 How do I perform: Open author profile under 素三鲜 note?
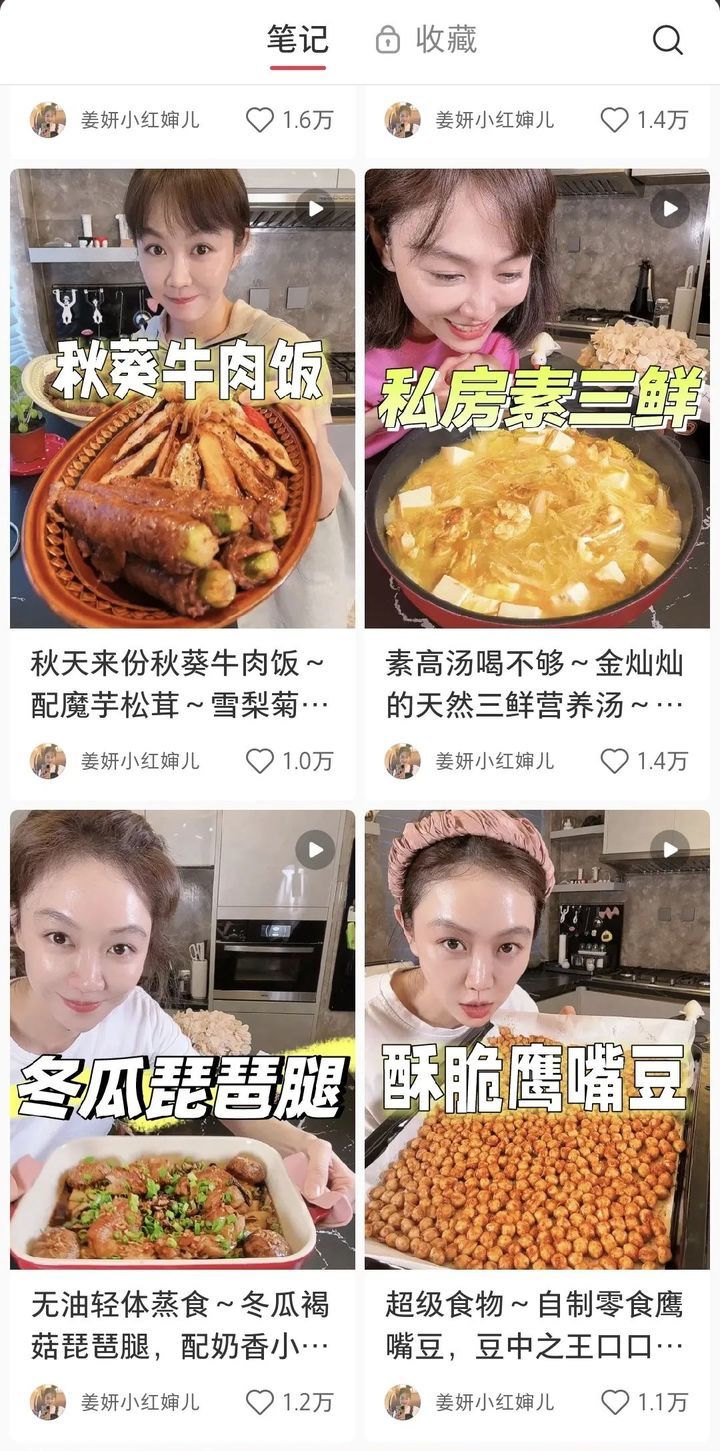click(x=403, y=761)
